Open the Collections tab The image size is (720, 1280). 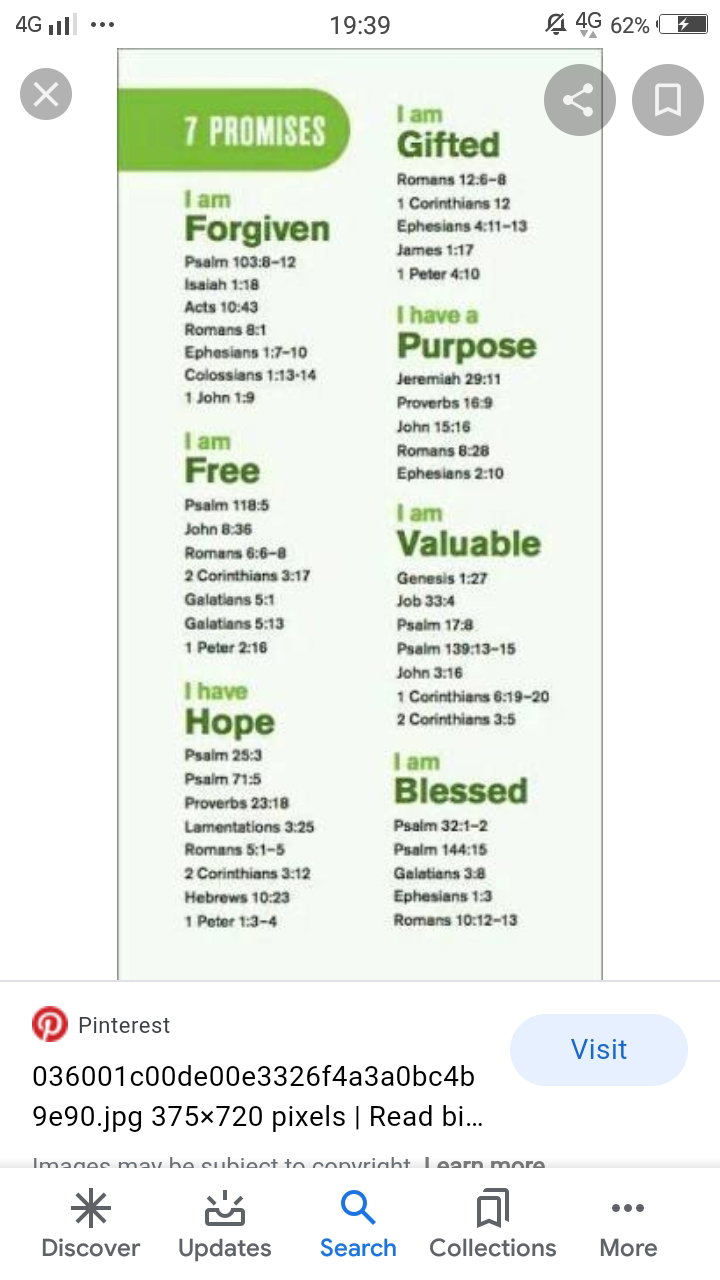[x=493, y=1224]
